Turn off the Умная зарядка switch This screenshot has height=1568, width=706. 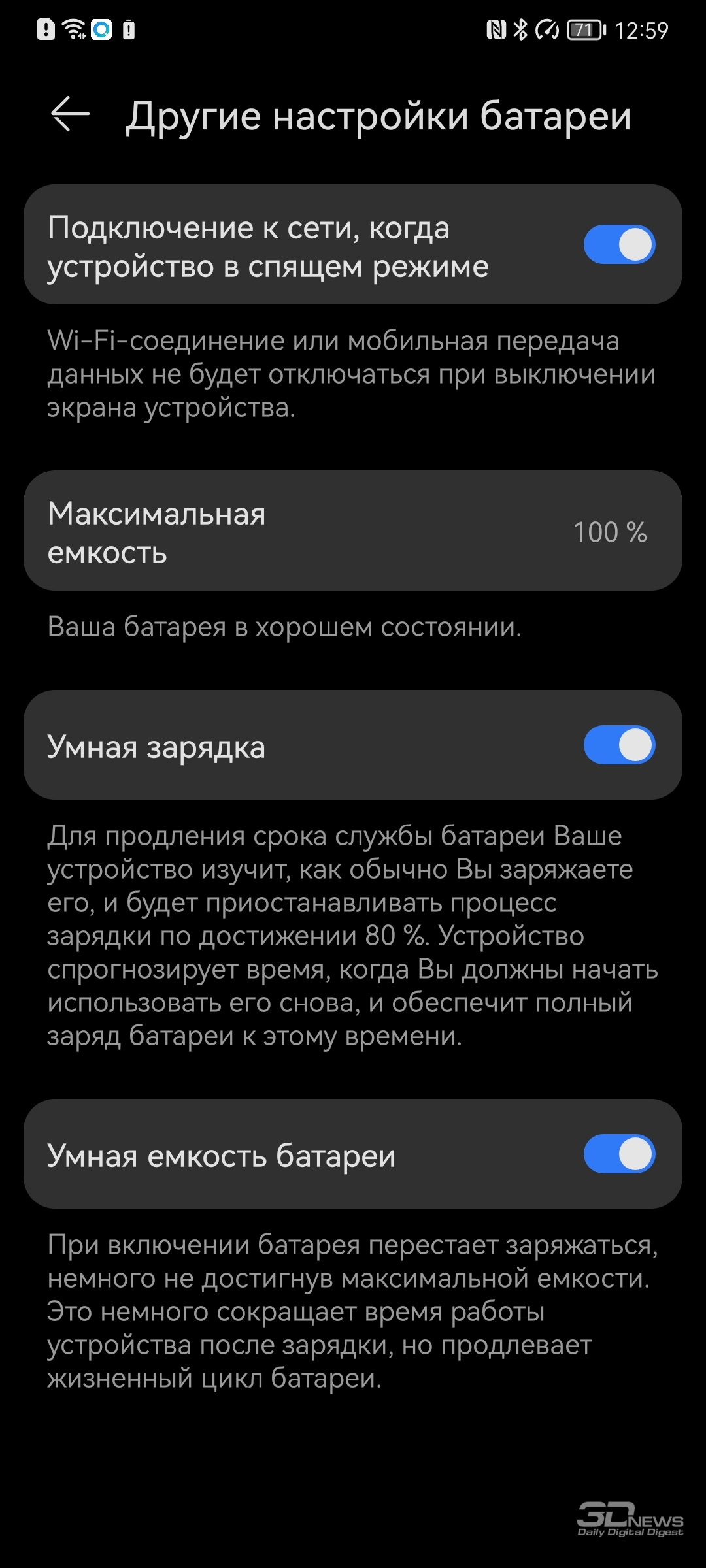[x=619, y=745]
